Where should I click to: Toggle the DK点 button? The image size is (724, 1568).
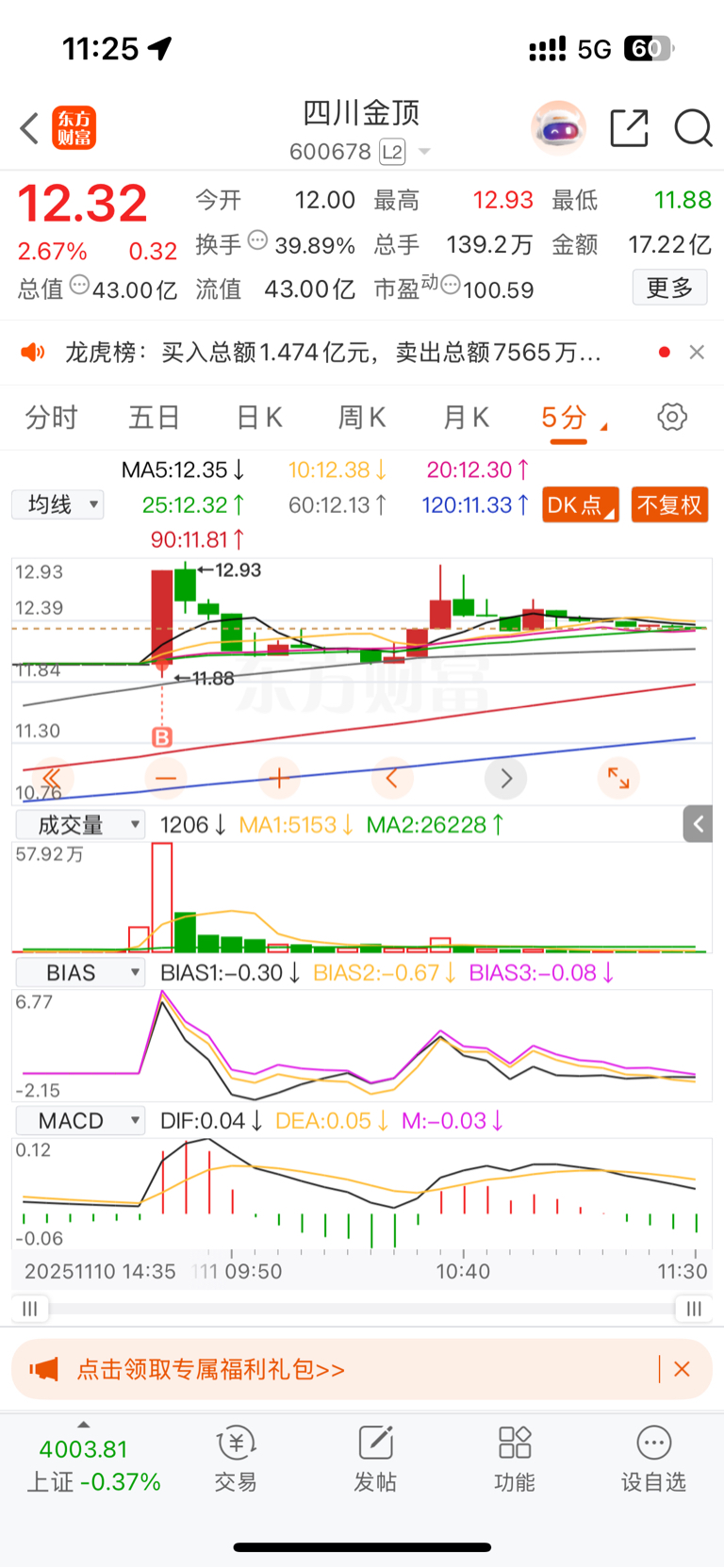click(x=580, y=504)
